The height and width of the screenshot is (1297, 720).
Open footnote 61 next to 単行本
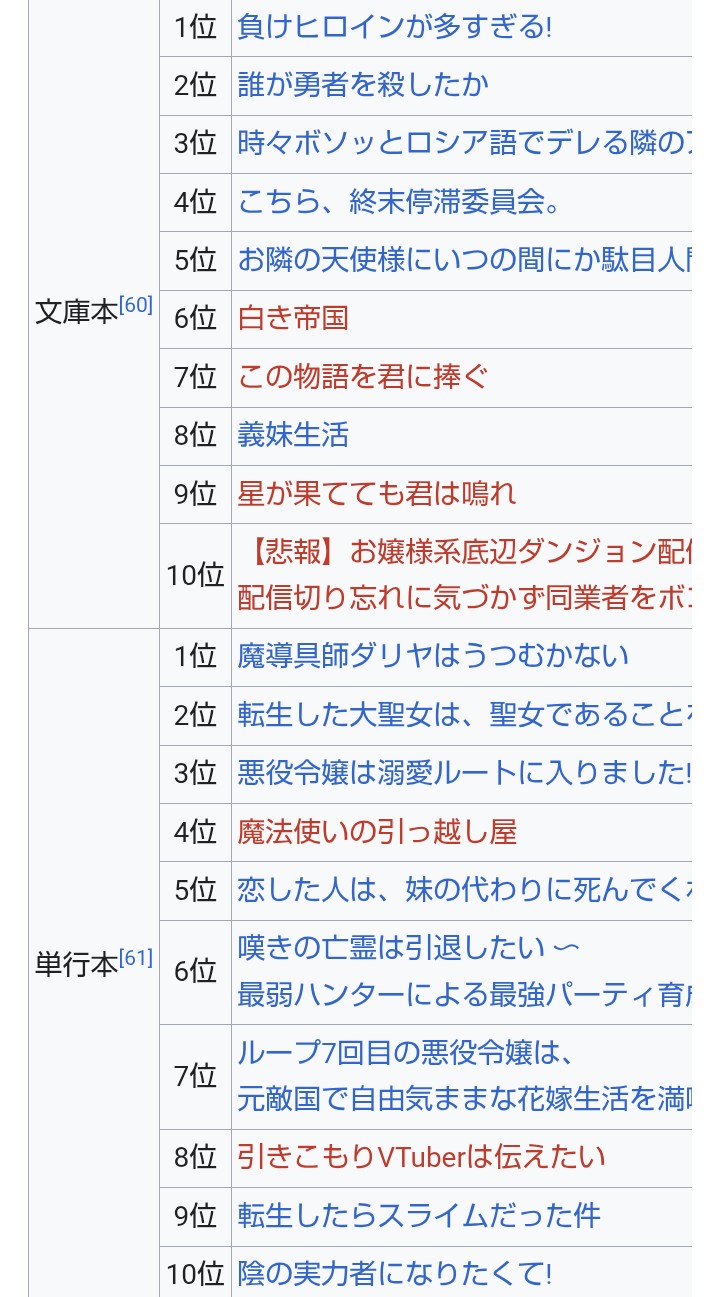tap(136, 958)
